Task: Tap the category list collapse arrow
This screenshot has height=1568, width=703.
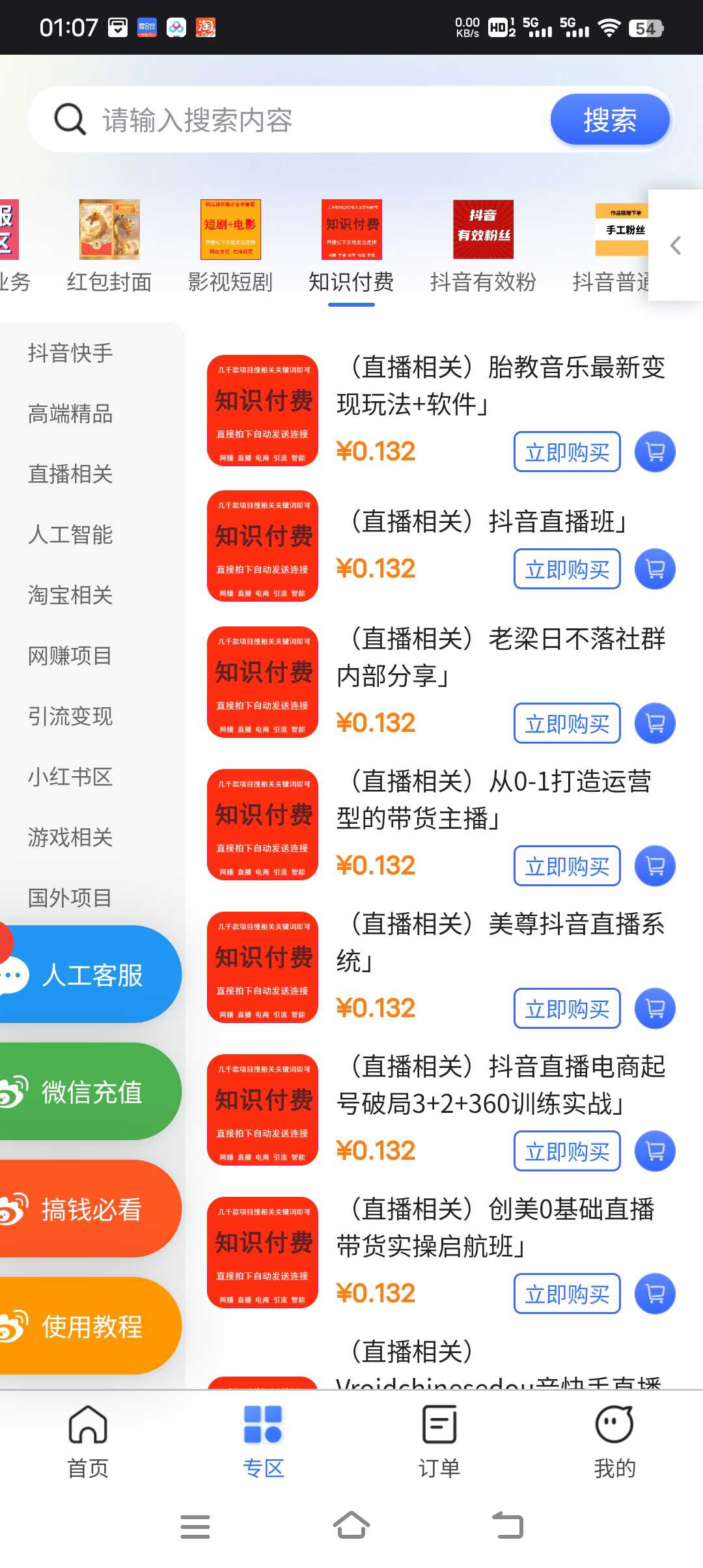Action: point(676,245)
